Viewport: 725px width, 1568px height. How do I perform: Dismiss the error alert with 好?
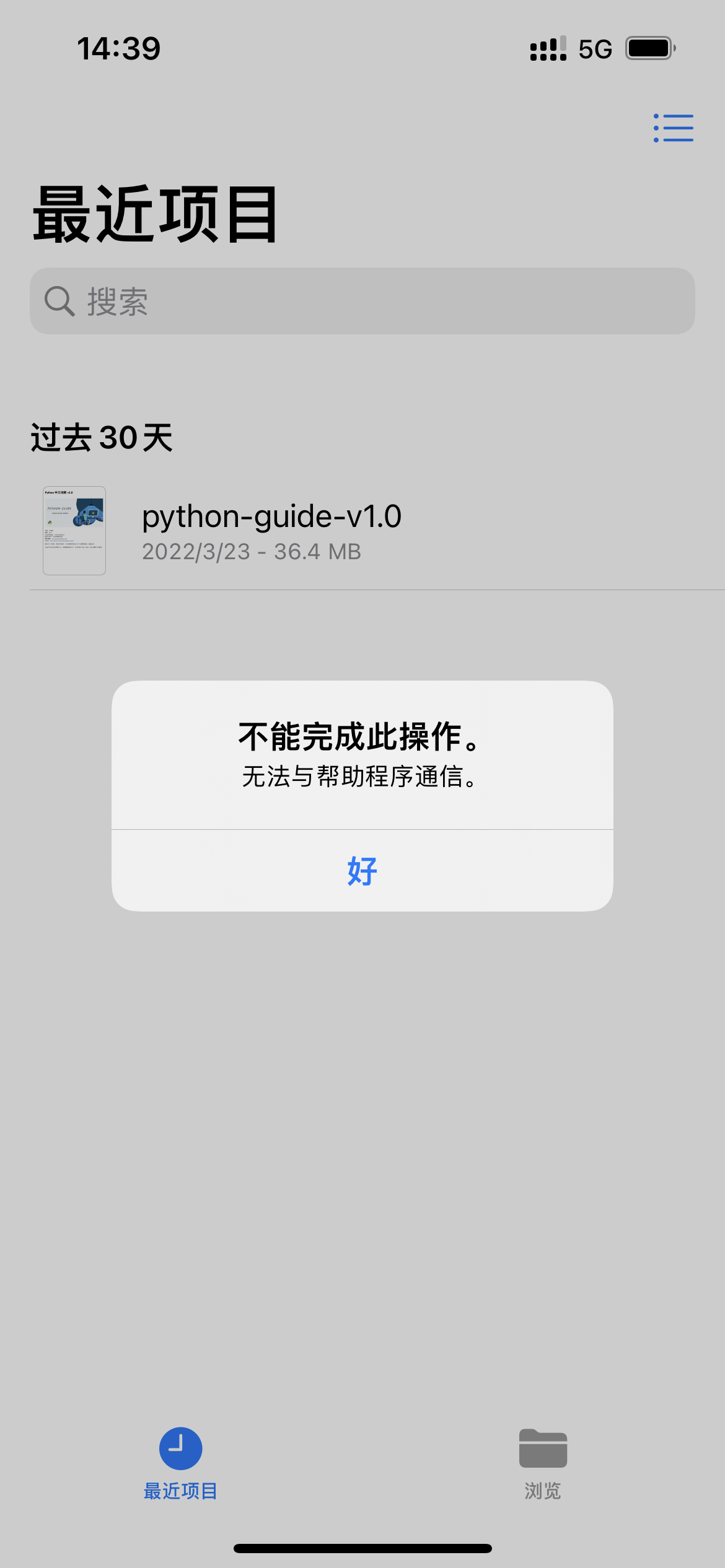pyautogui.click(x=362, y=871)
